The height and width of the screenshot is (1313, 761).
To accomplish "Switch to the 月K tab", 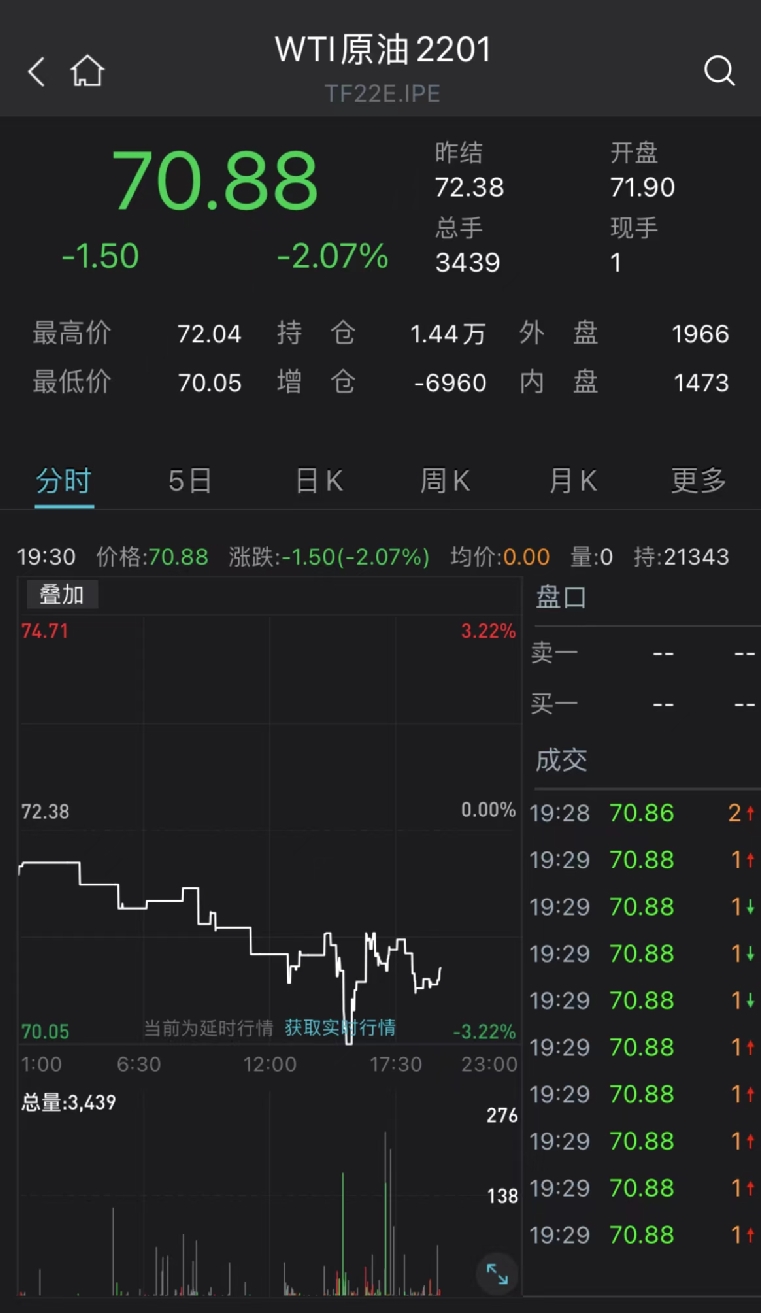I will (573, 481).
